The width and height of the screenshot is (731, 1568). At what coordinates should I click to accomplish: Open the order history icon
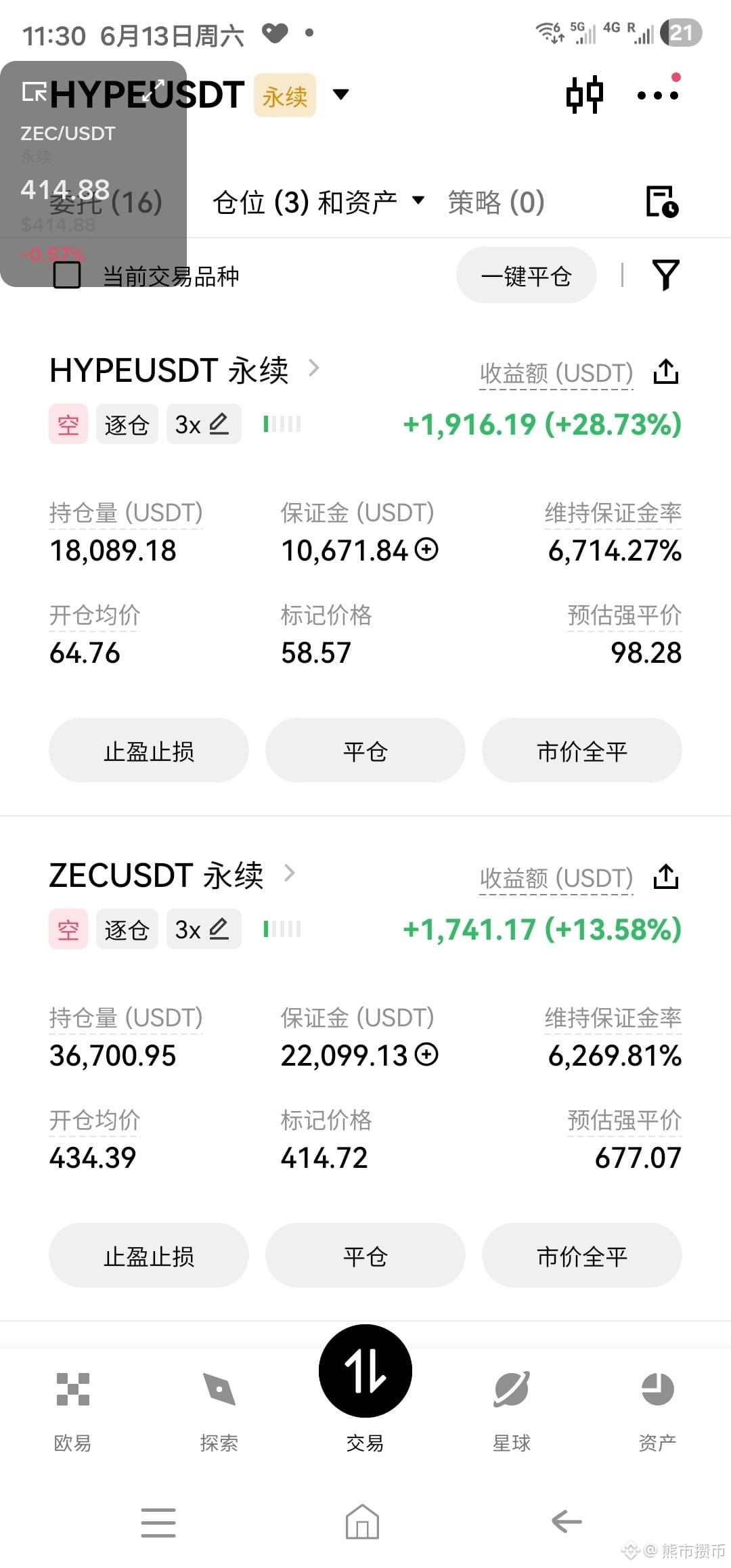tap(662, 202)
